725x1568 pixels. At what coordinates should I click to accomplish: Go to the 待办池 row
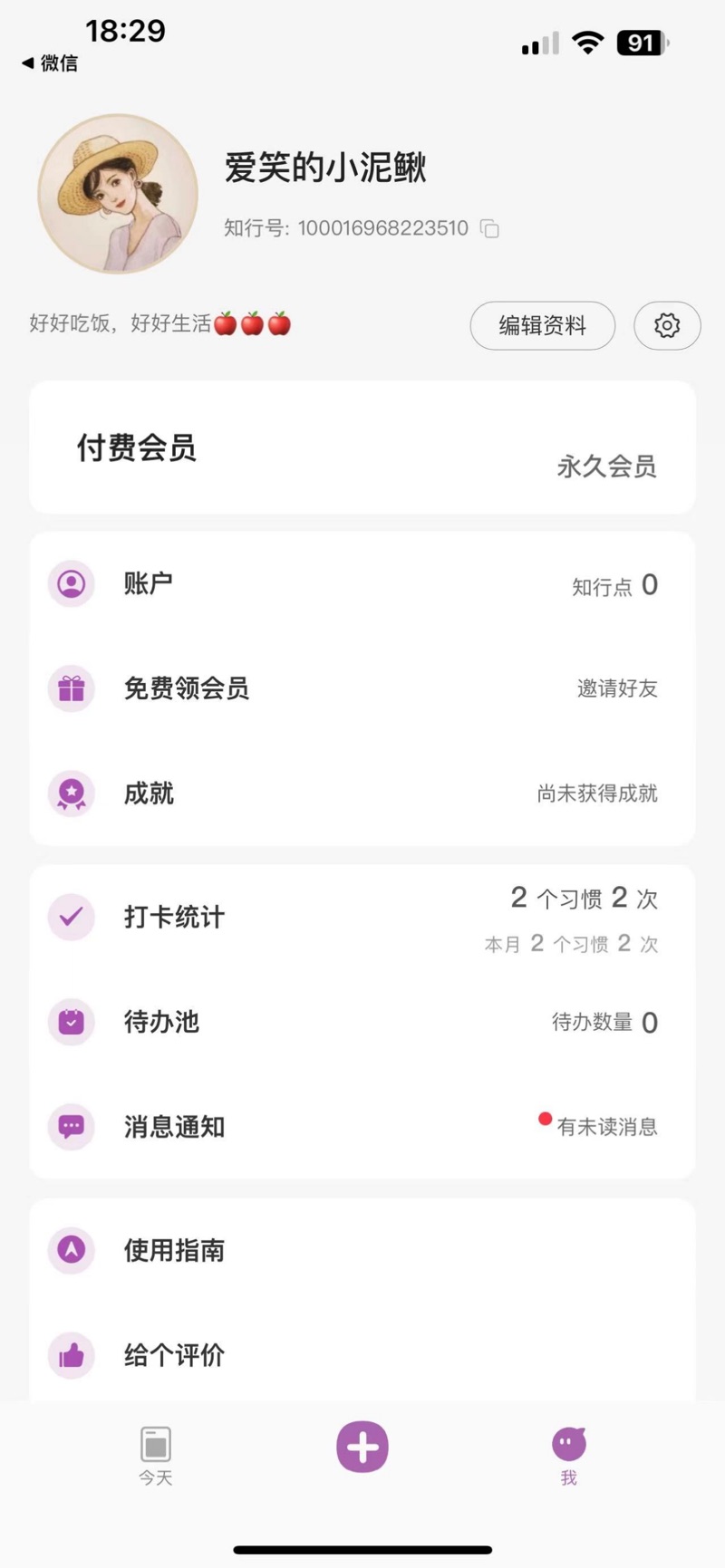coord(362,1022)
